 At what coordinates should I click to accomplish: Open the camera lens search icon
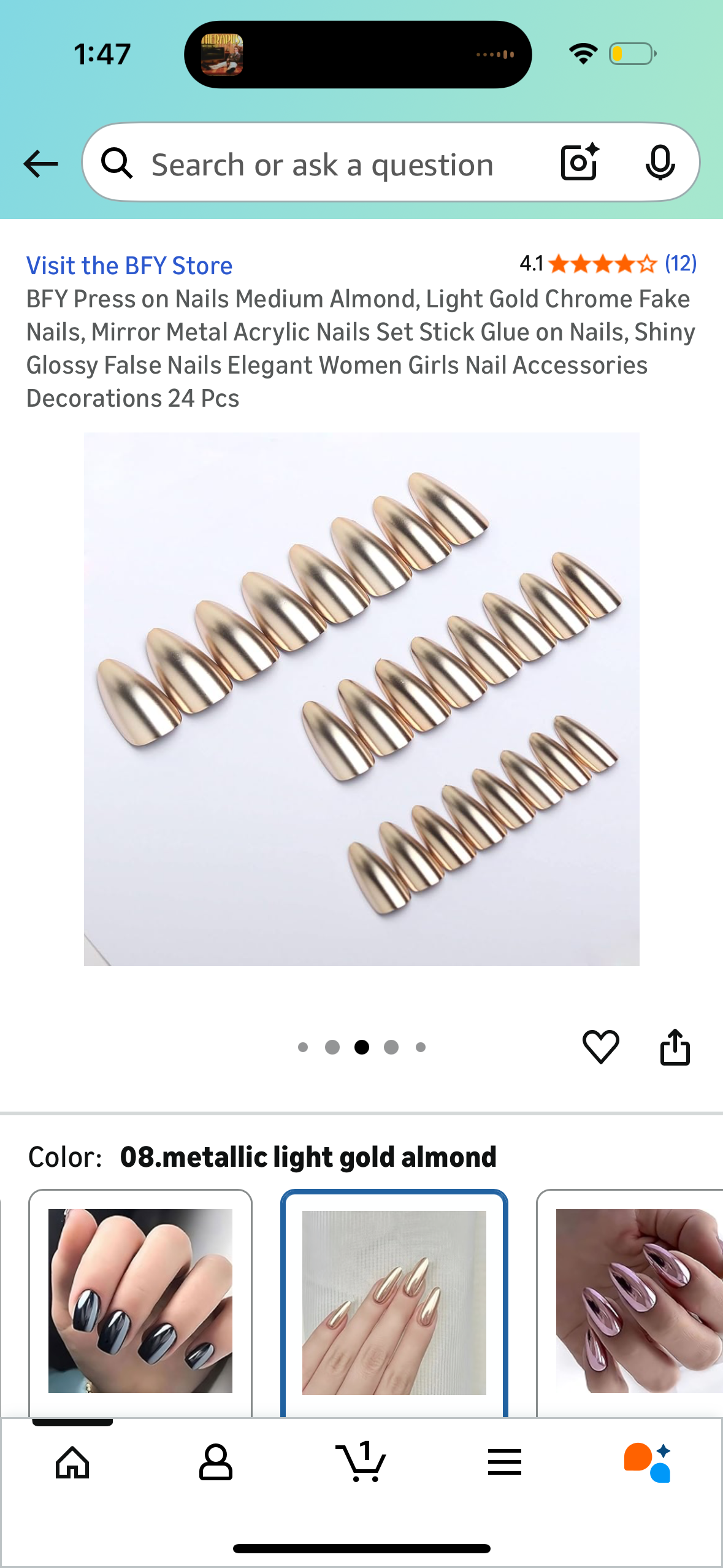[580, 163]
